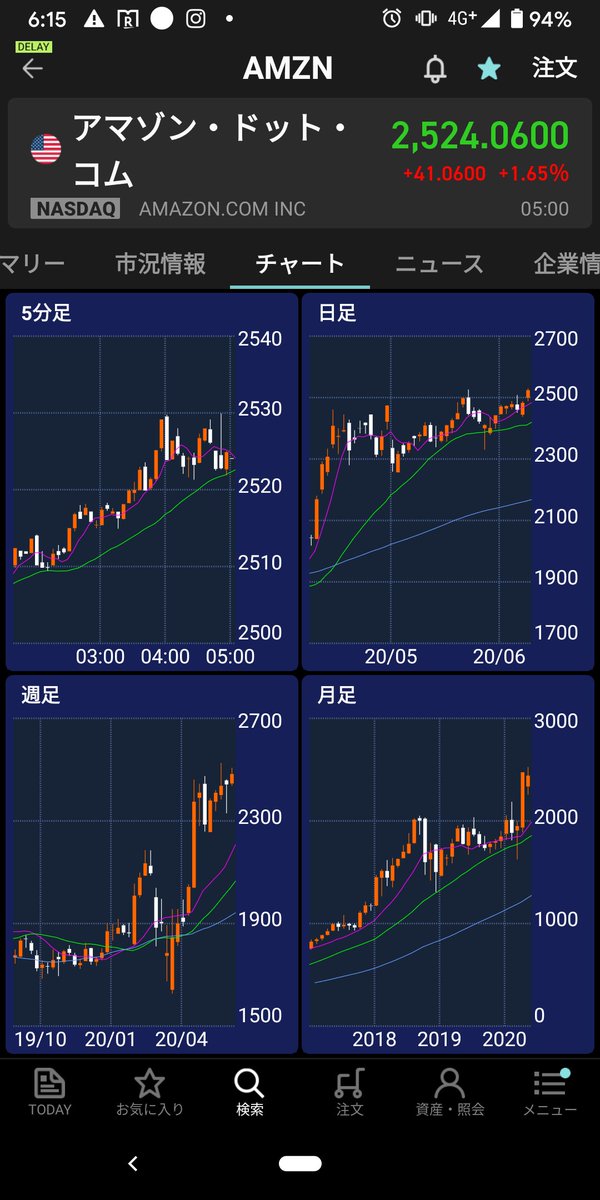The height and width of the screenshot is (1200, 600).
Task: Expand the 週足 weekly chart
Action: coord(152,864)
